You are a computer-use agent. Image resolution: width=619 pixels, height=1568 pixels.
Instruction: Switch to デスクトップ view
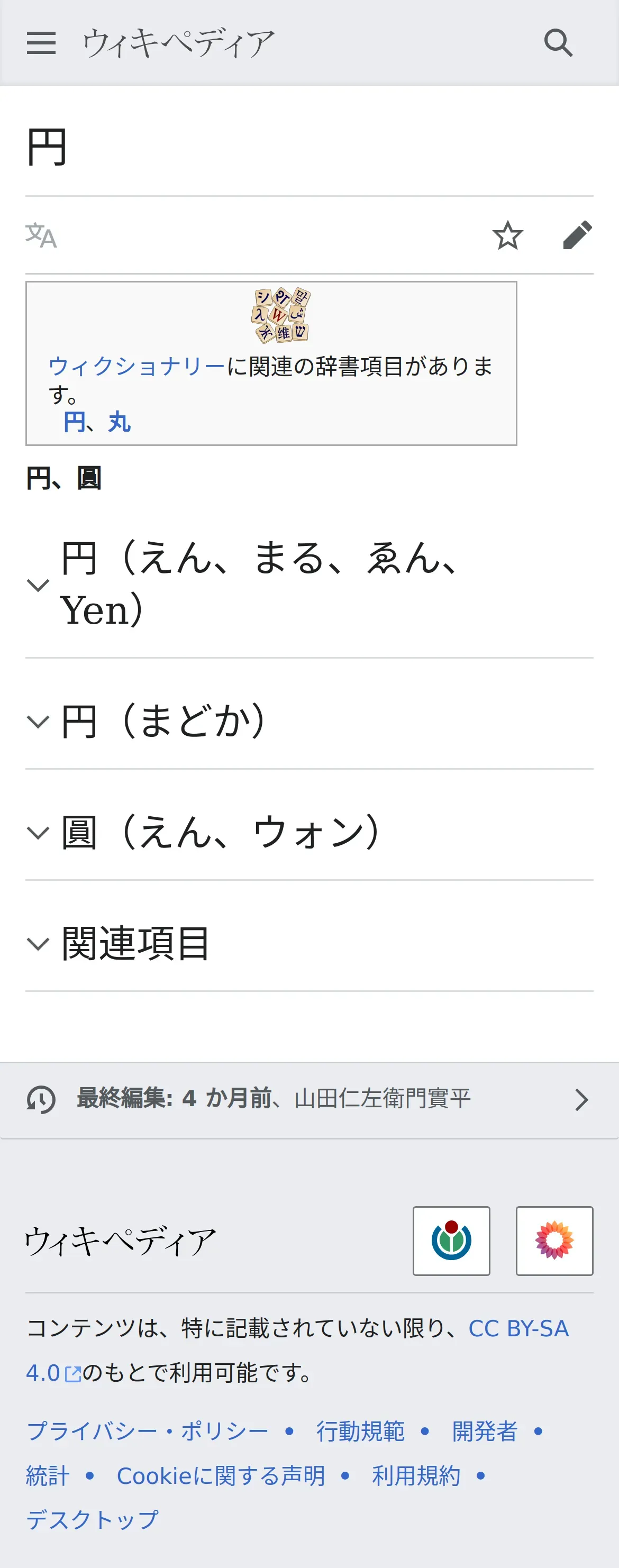coord(93,1520)
